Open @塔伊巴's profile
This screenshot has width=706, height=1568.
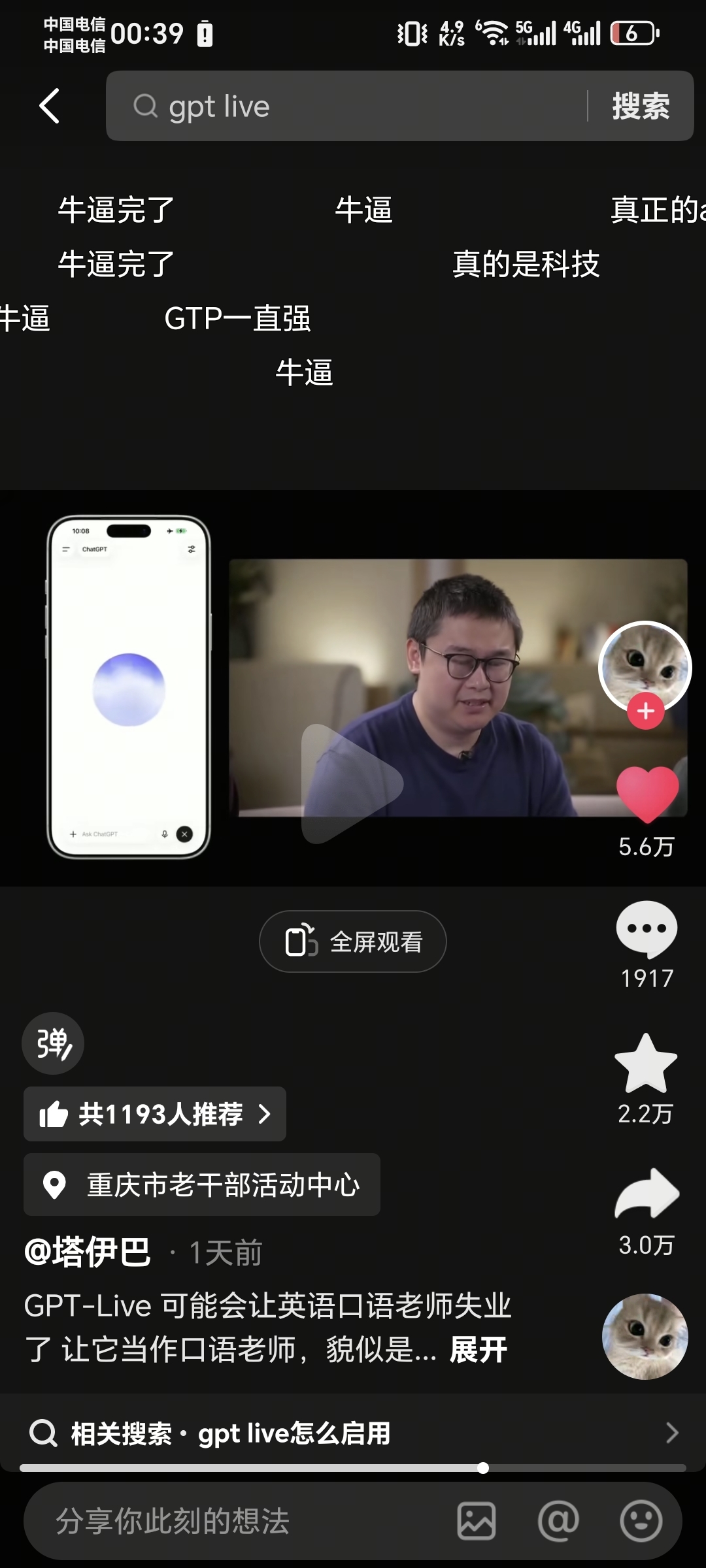point(87,1252)
